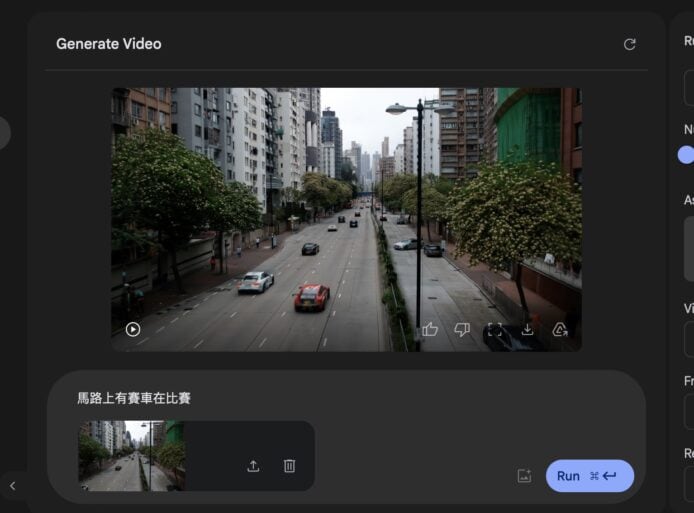
Task: Download the generated video
Action: coord(527,329)
